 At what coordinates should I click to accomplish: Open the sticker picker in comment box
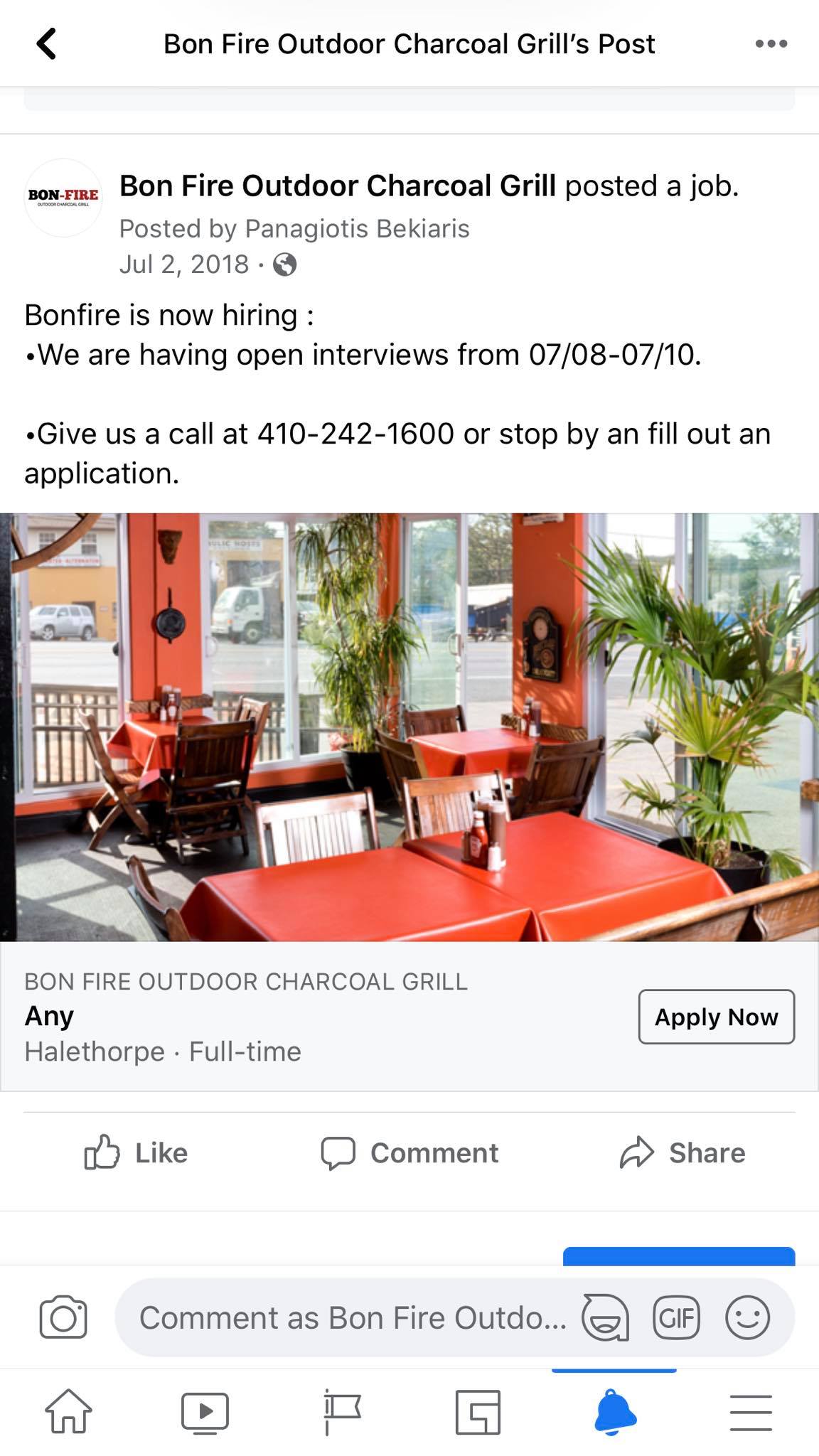[605, 1317]
